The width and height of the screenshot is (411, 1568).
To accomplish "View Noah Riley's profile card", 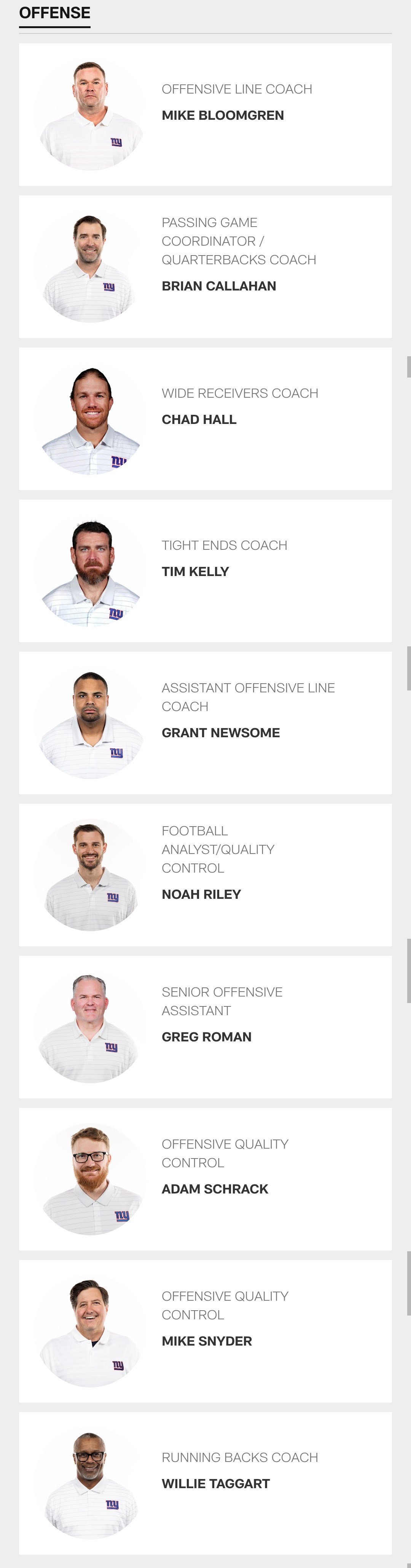I will tap(205, 875).
